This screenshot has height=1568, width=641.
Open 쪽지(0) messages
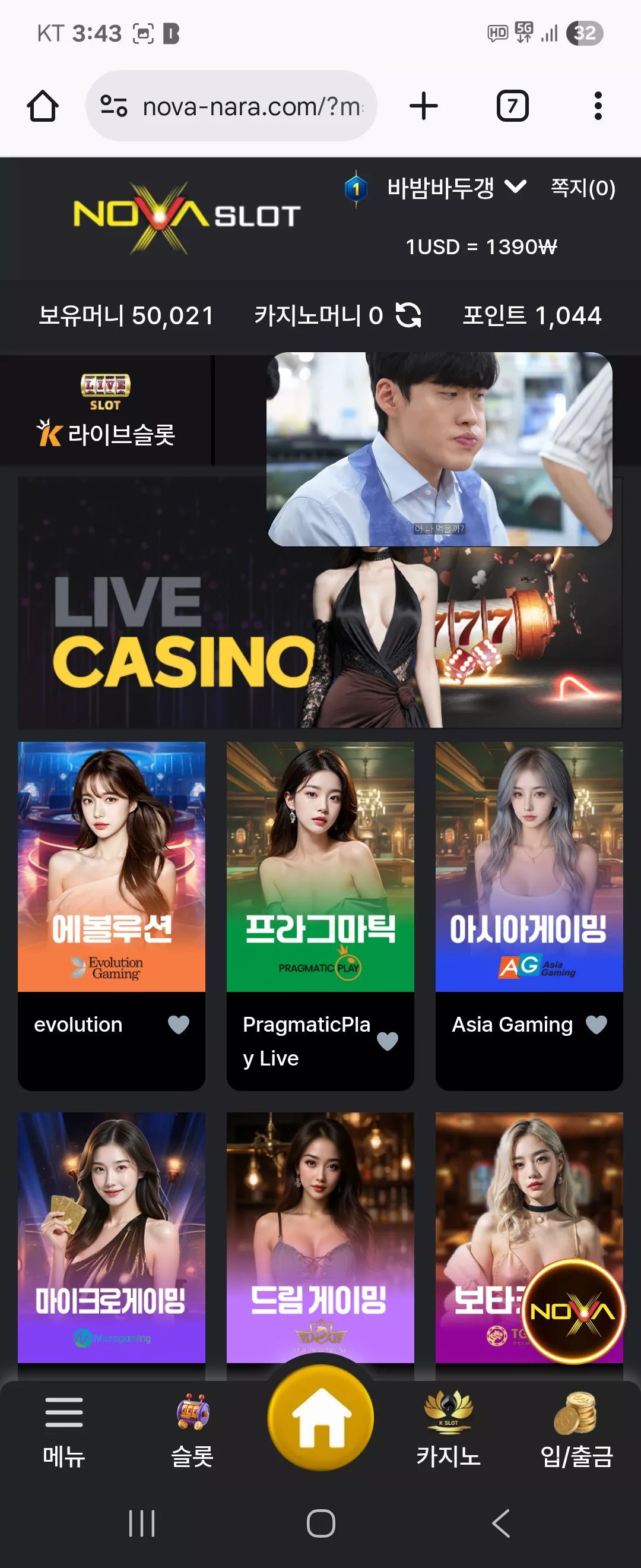coord(583,188)
